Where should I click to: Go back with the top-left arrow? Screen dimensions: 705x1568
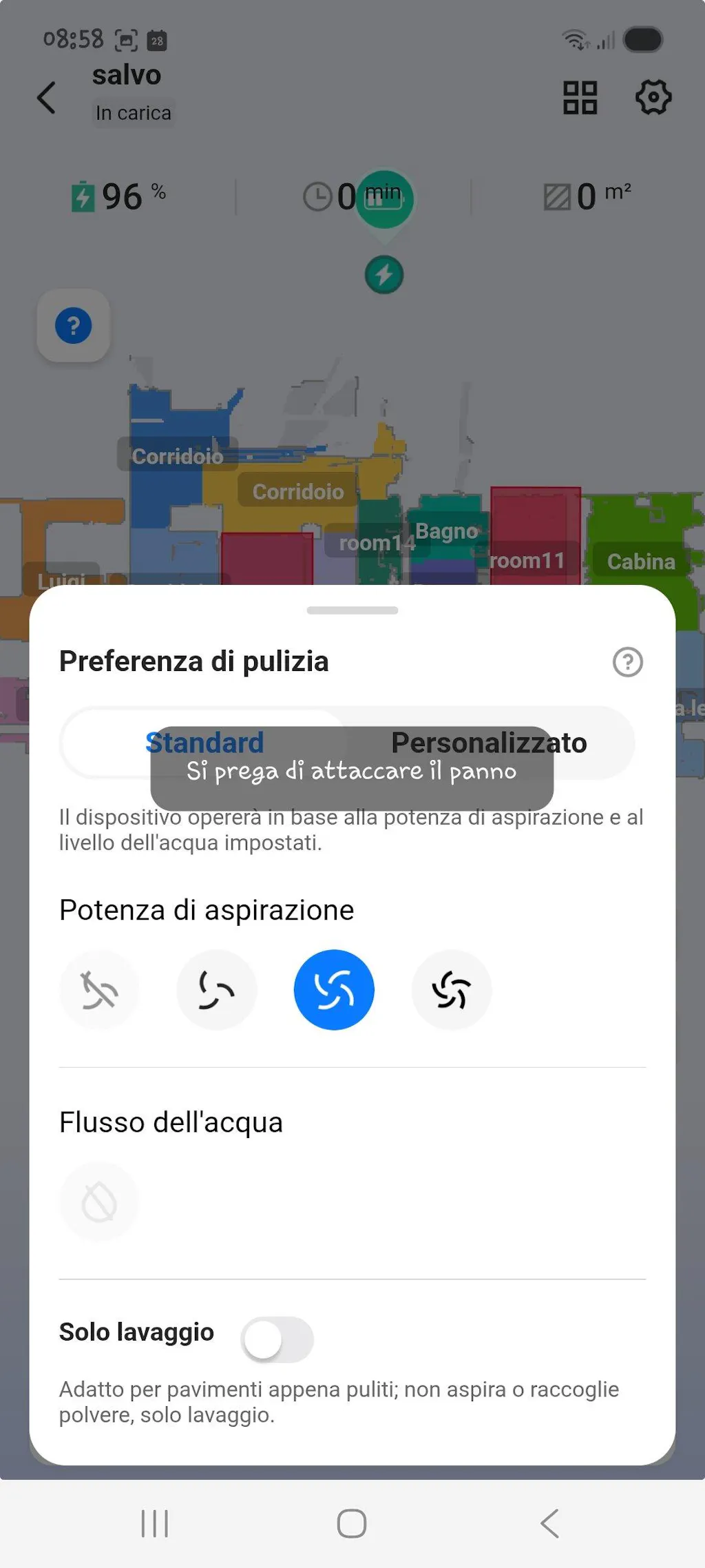46,97
